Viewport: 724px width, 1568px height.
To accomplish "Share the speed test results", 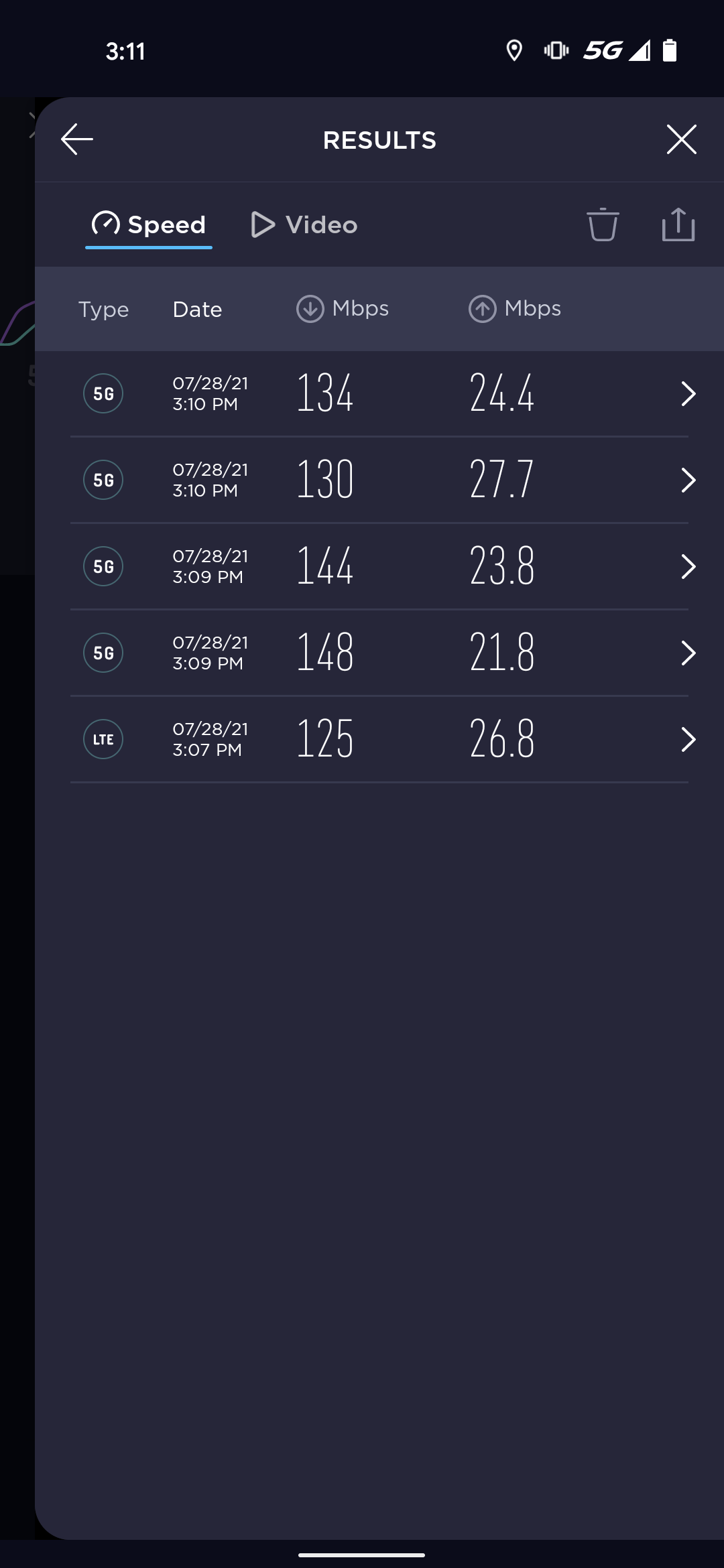I will 678,224.
